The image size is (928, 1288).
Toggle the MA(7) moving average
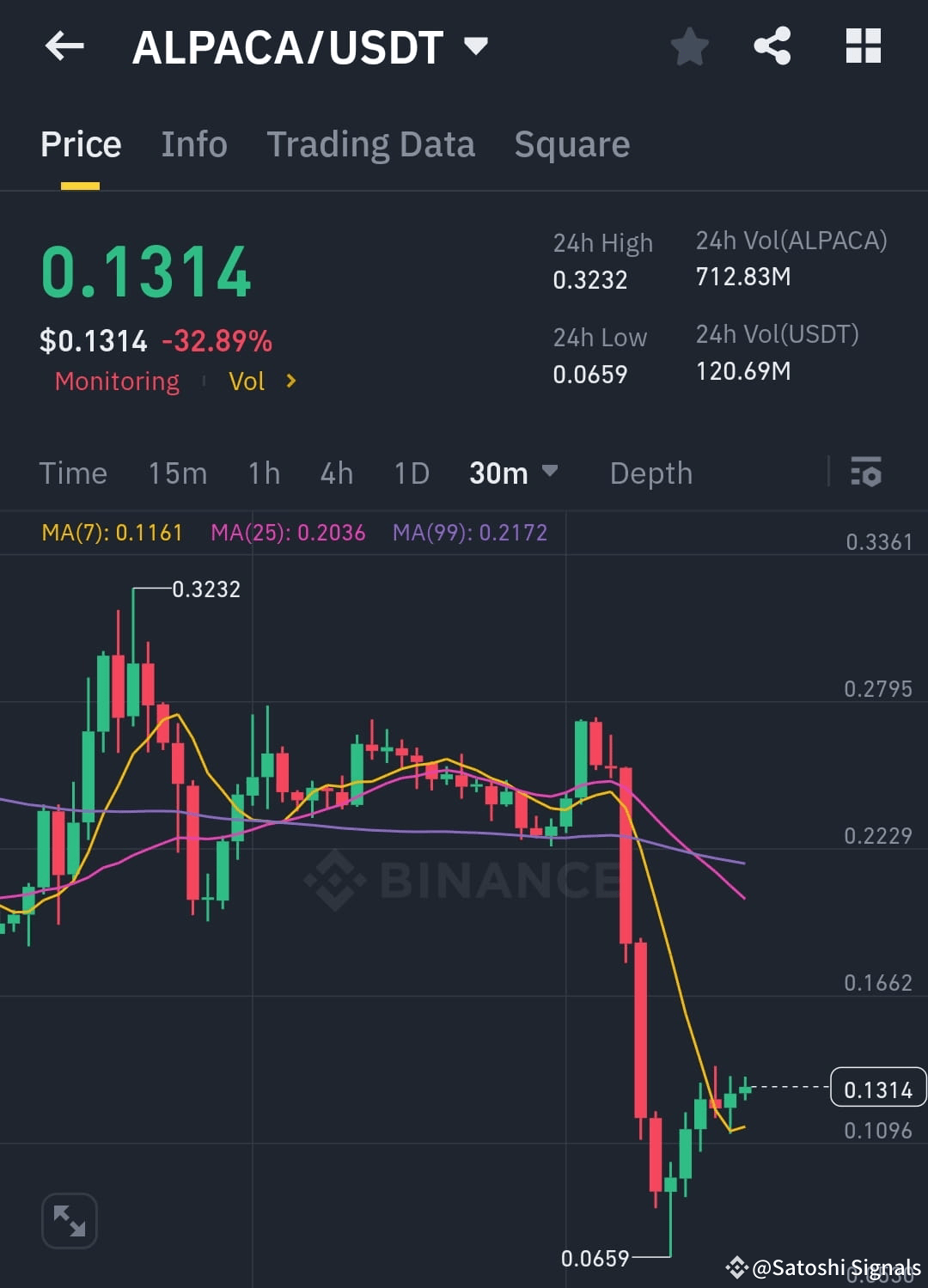112,533
